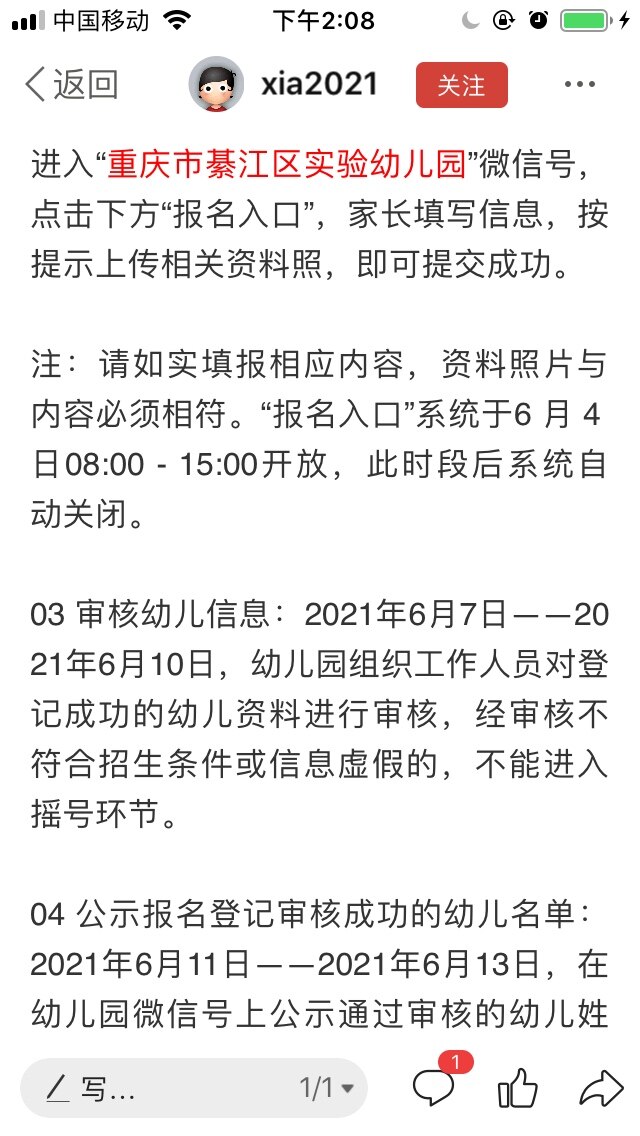Tap the 写… comment input box

point(150,1088)
